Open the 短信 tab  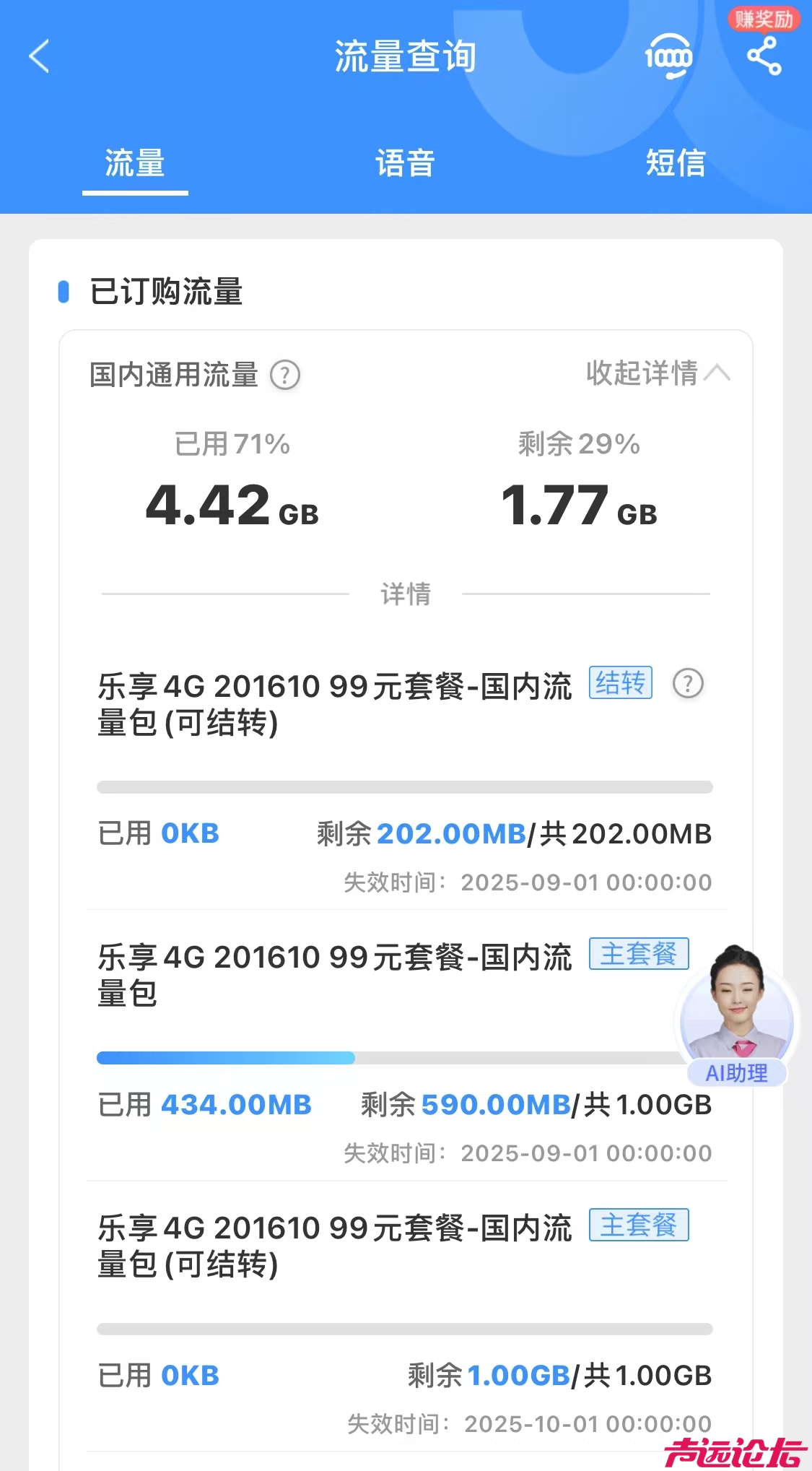click(x=678, y=165)
